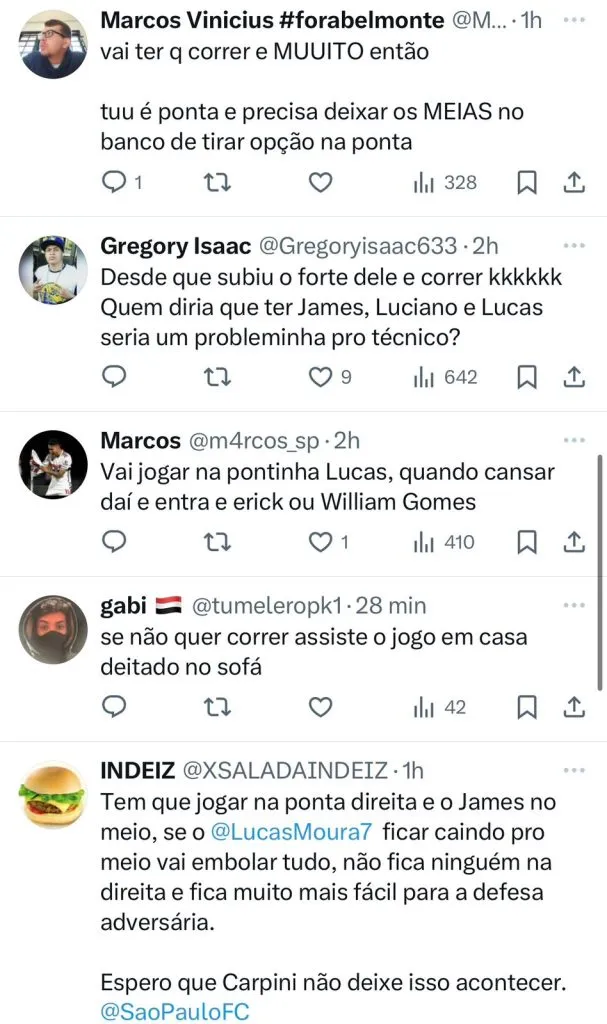Image resolution: width=607 pixels, height=1024 pixels.
Task: Share the m4rcos_sp tweet
Action: (574, 542)
